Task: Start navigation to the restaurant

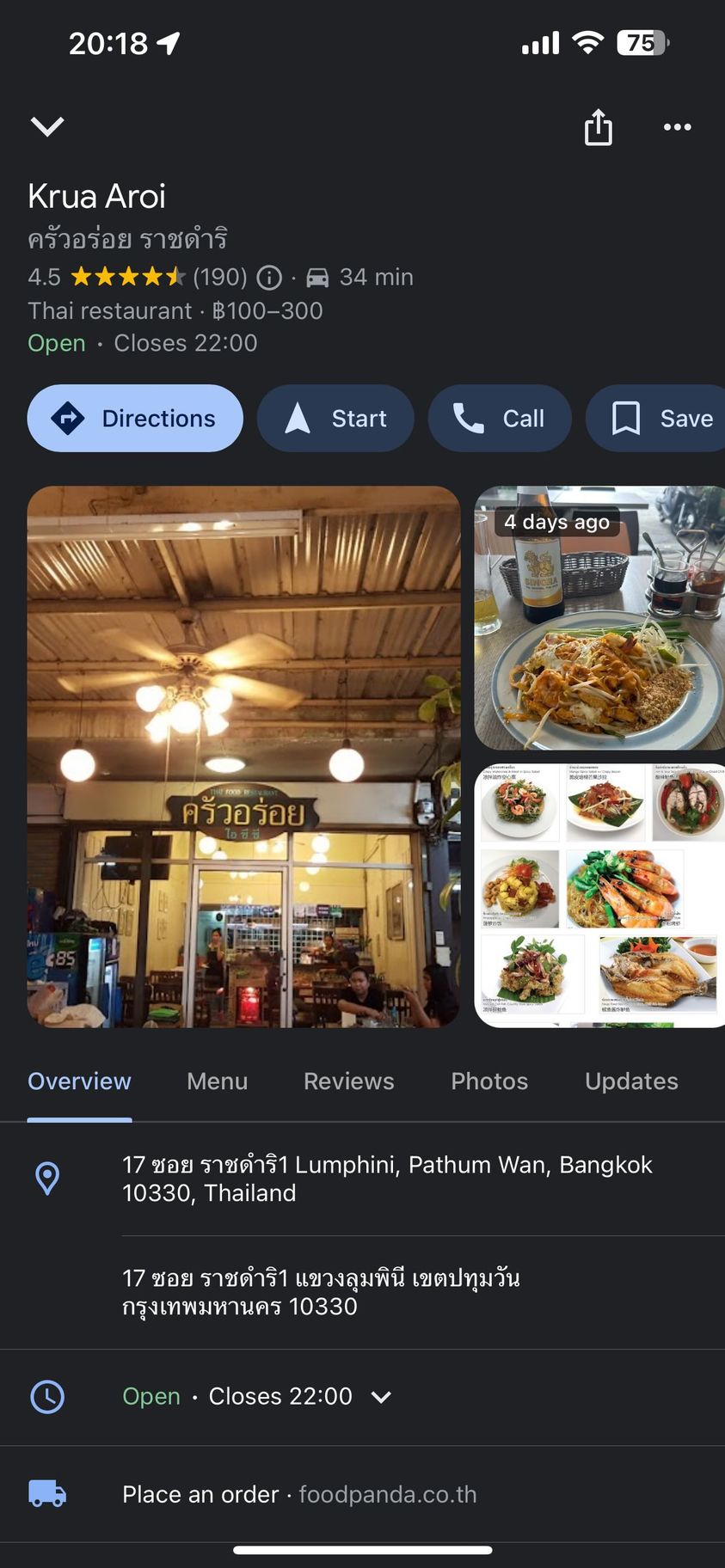Action: [x=335, y=419]
